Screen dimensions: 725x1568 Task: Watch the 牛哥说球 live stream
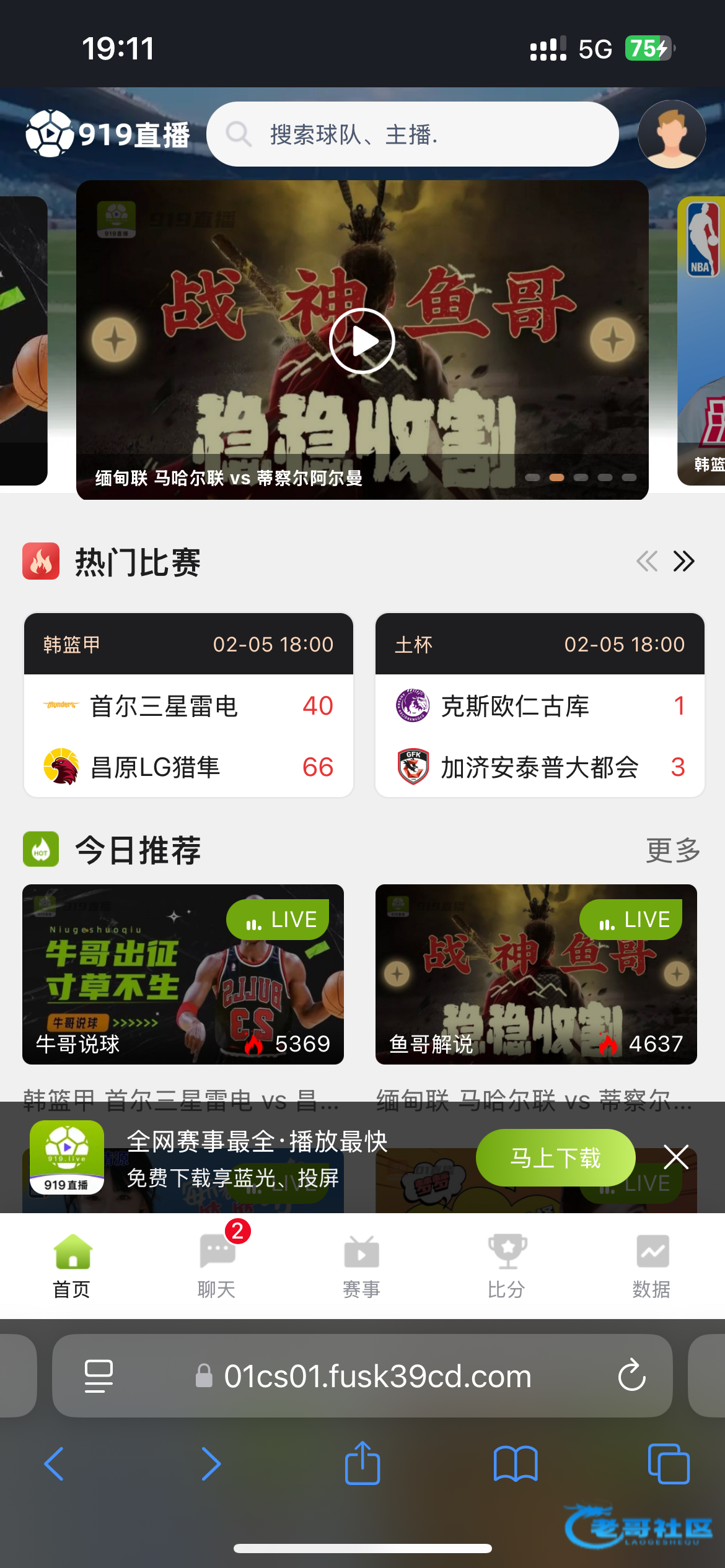183,974
